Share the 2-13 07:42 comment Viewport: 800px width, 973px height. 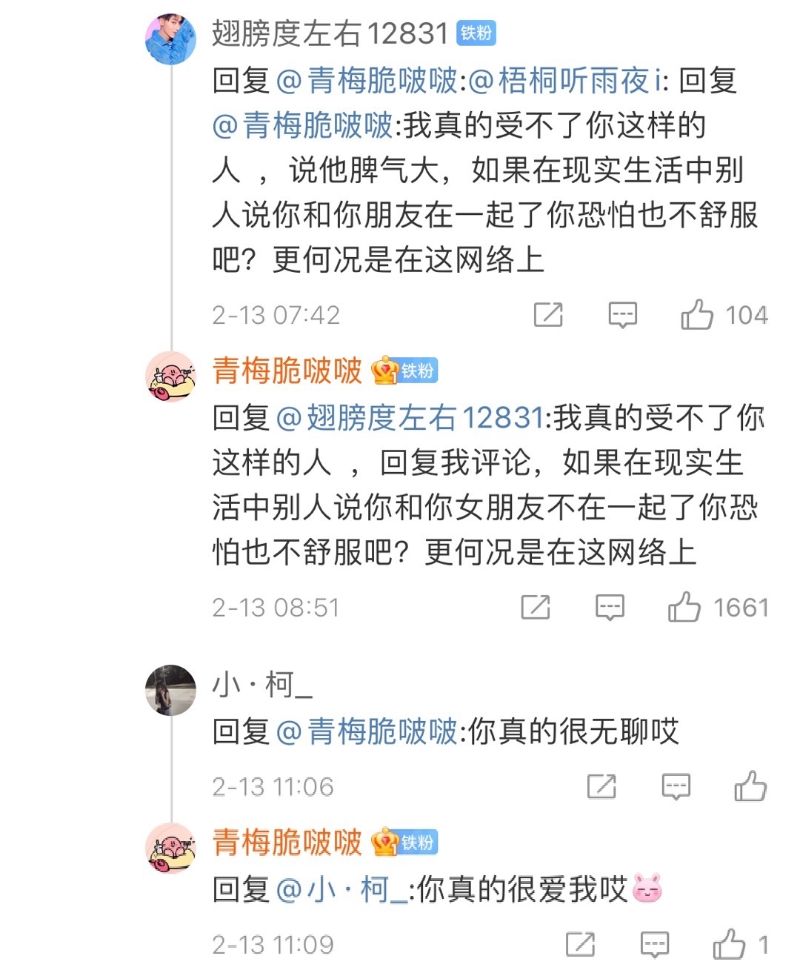[548, 316]
